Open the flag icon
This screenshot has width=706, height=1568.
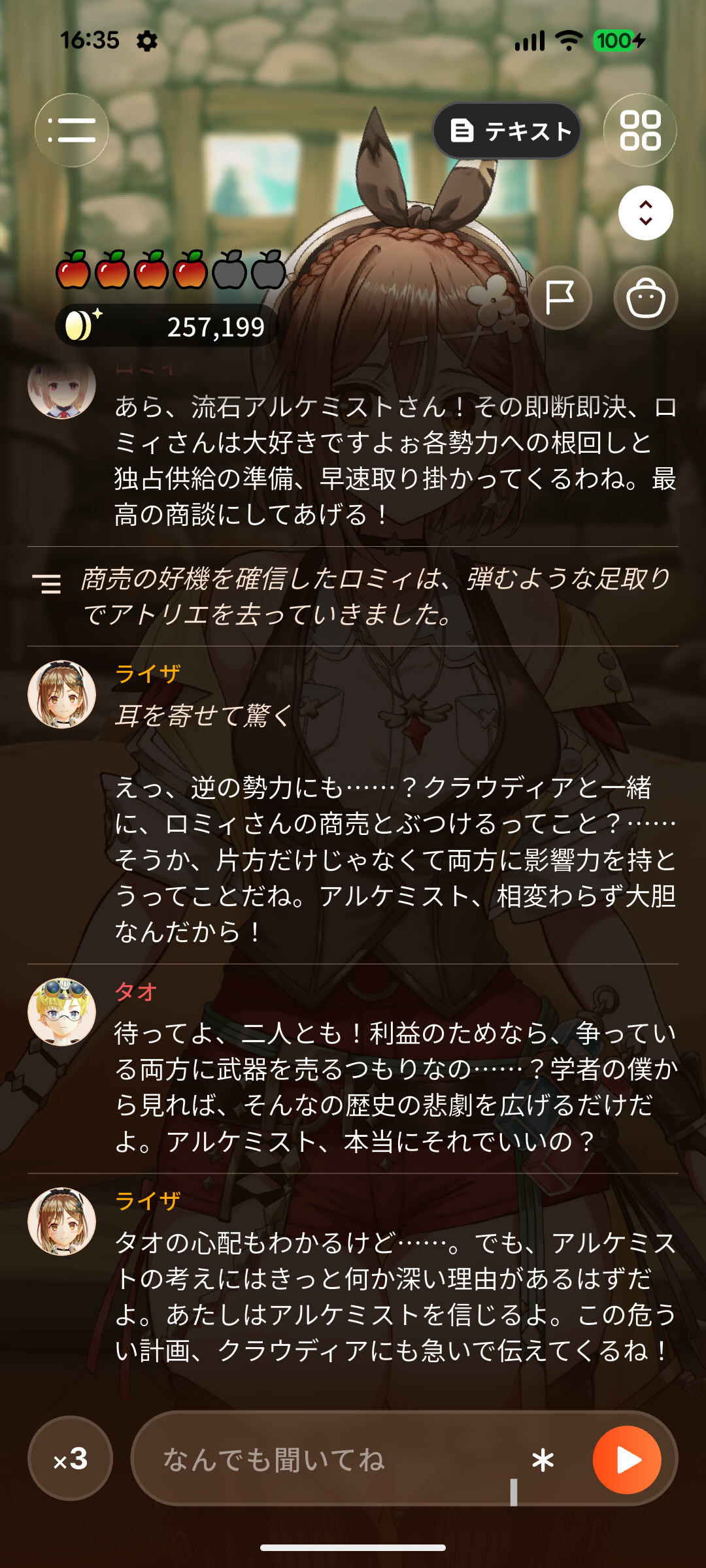(x=560, y=298)
